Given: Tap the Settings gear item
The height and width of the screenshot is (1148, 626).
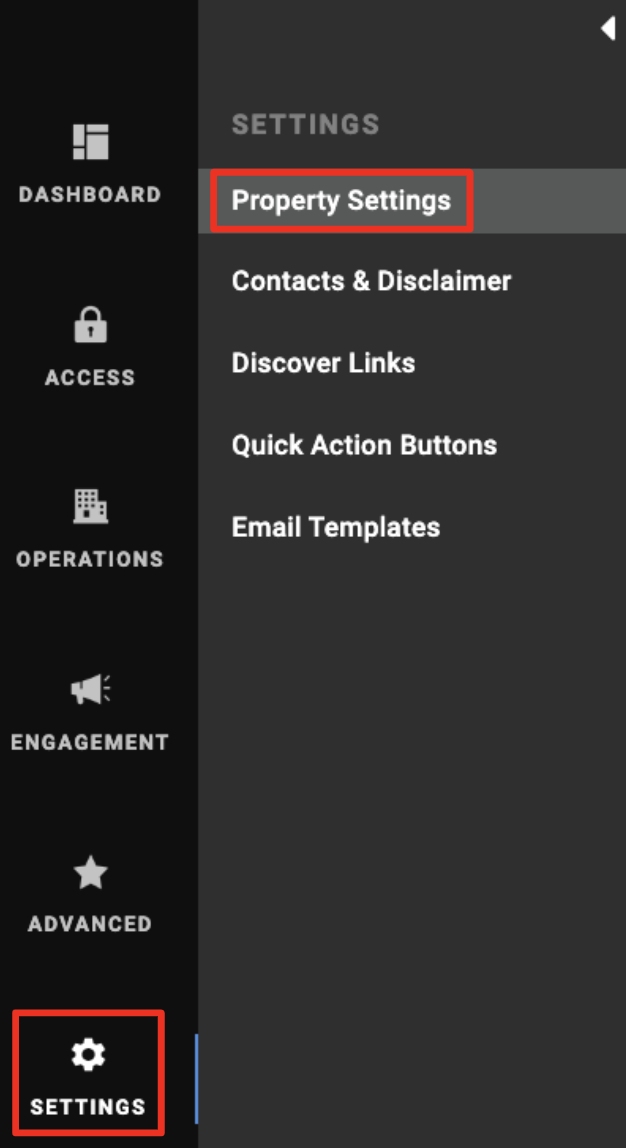Looking at the screenshot, I should click(88, 1075).
